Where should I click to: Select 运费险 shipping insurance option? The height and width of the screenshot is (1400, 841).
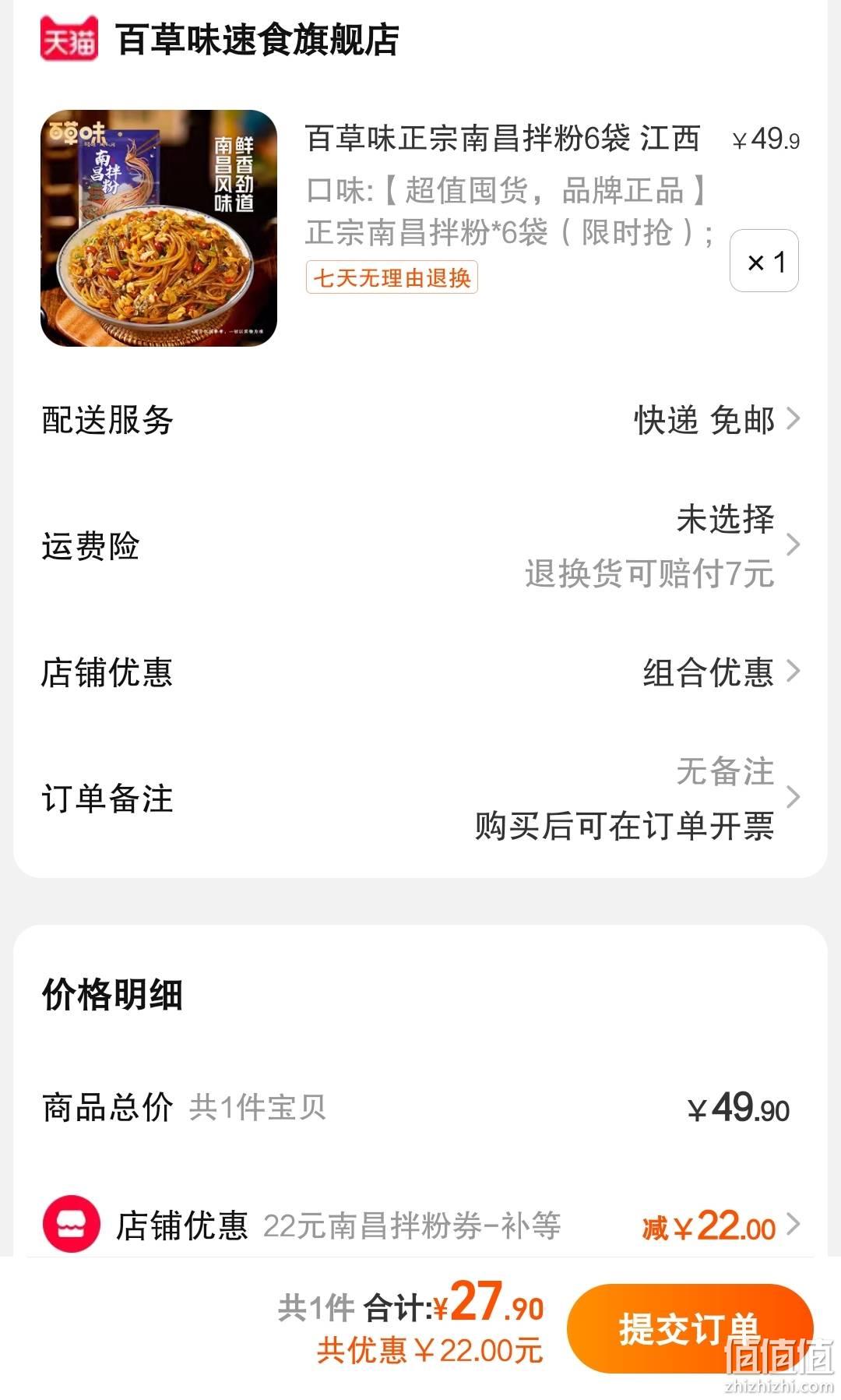420,545
